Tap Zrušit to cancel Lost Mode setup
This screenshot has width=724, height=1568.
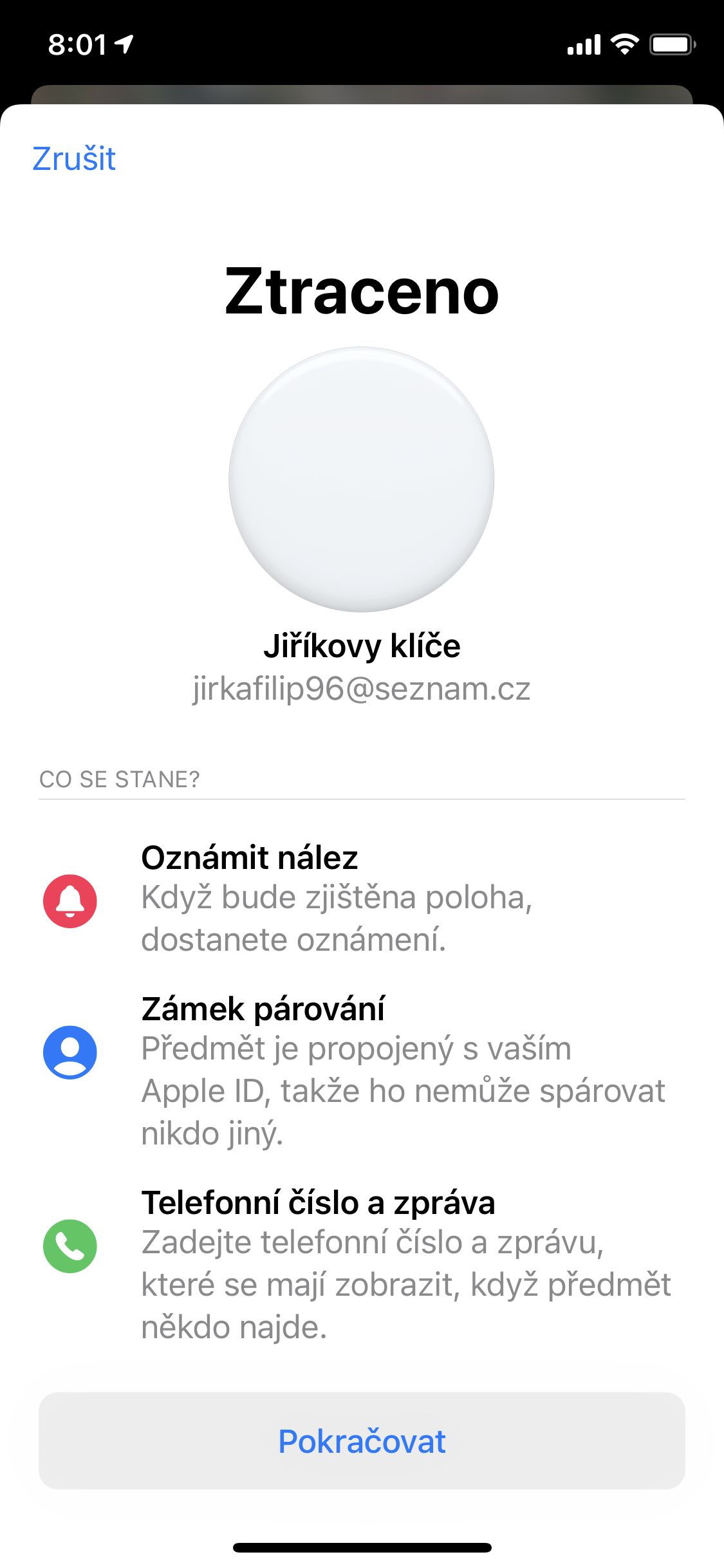pyautogui.click(x=74, y=159)
